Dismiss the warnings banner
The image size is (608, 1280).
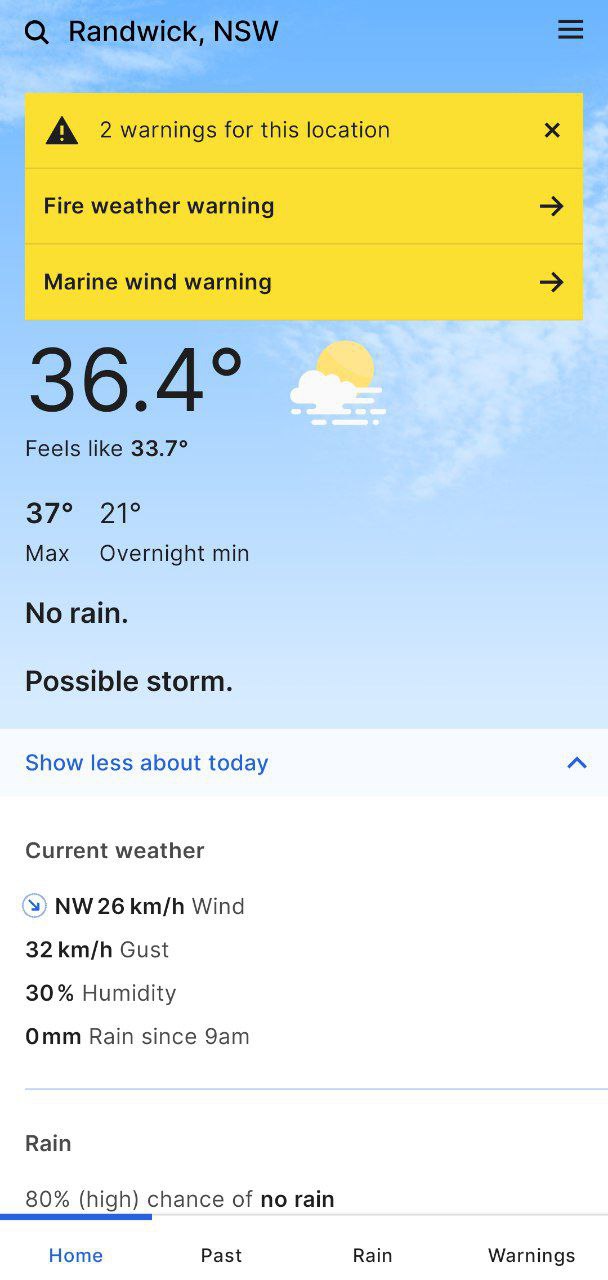click(552, 130)
